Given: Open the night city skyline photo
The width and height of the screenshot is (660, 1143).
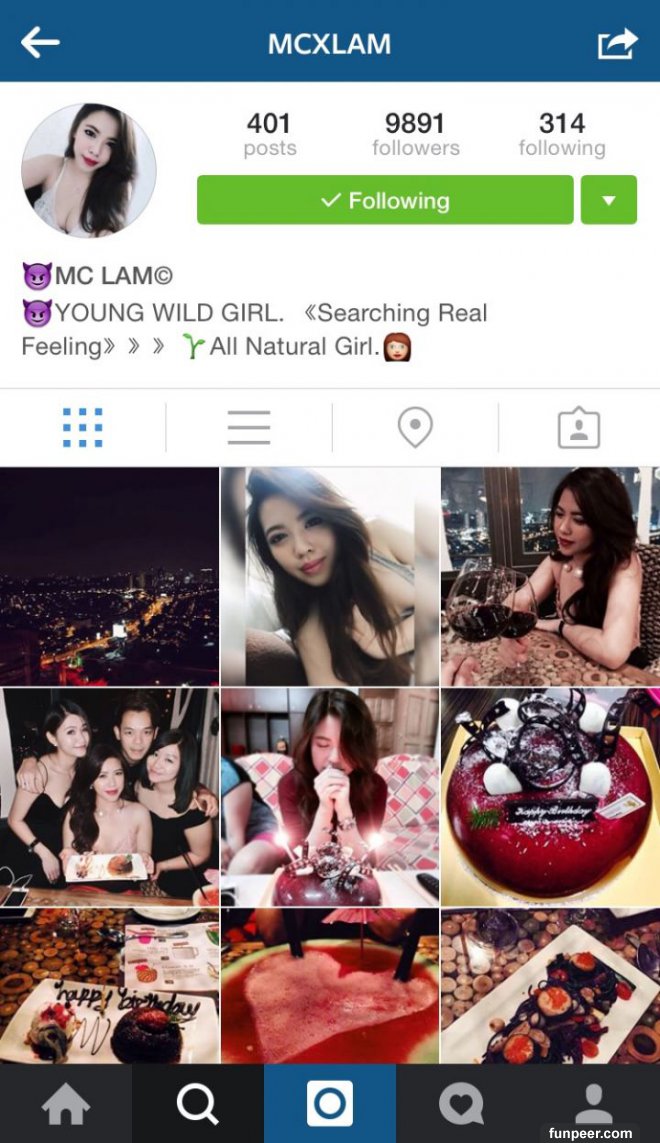Looking at the screenshot, I should tap(109, 576).
